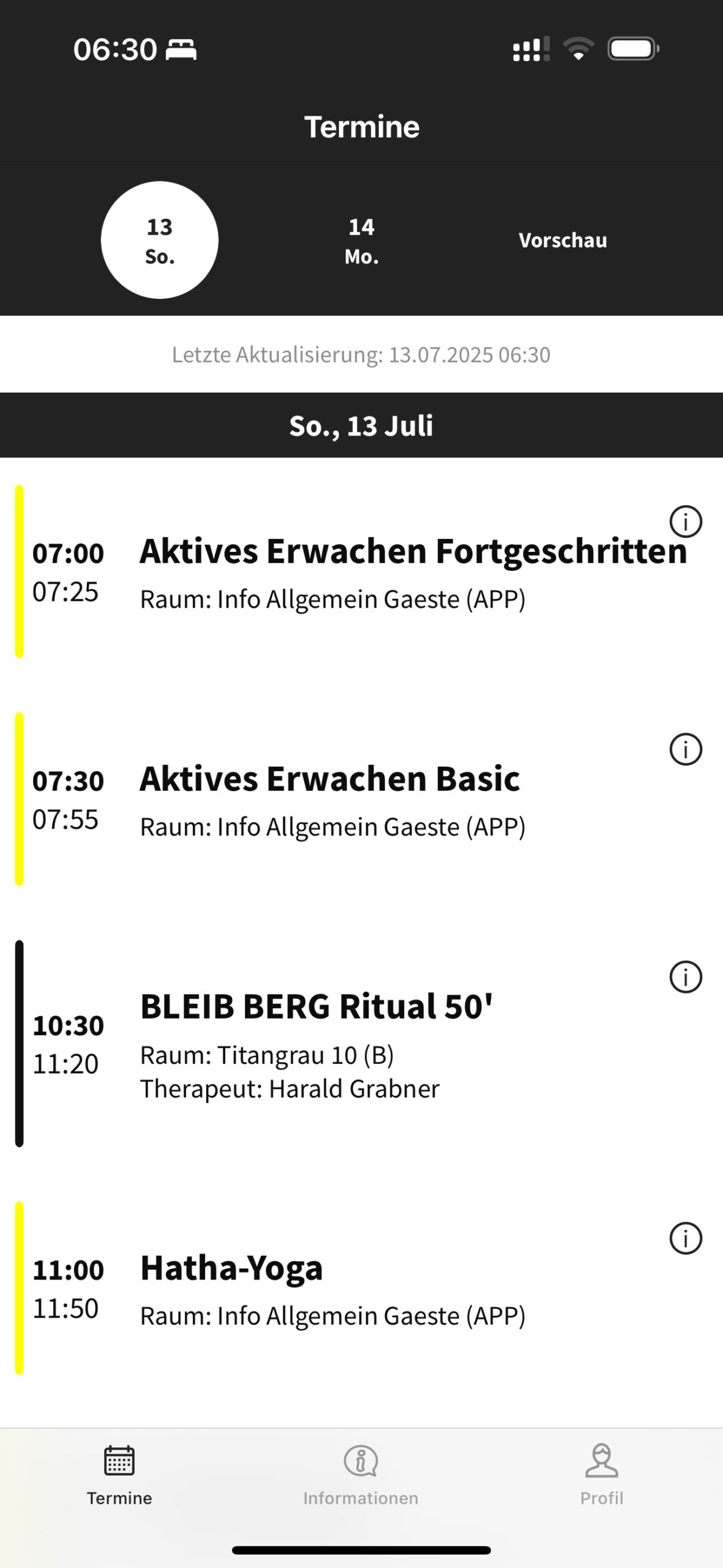Show info for Aktives Erwachen Fortgeschritten

[686, 522]
